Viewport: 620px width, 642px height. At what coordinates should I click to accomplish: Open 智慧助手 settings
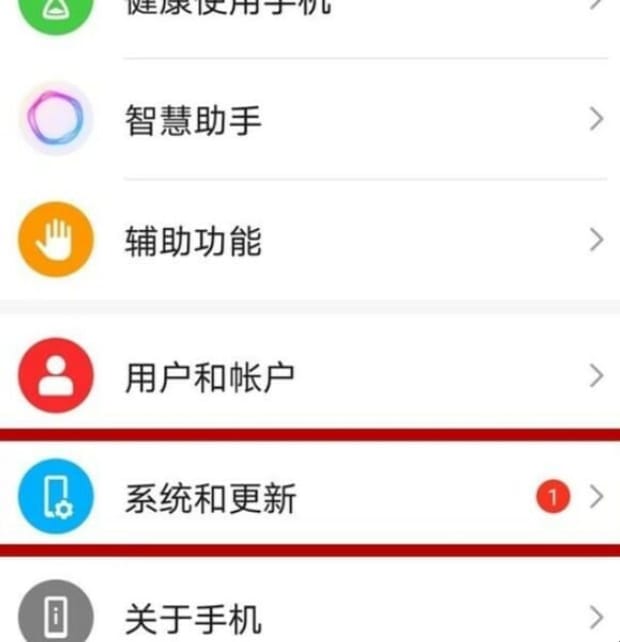[x=193, y=120]
